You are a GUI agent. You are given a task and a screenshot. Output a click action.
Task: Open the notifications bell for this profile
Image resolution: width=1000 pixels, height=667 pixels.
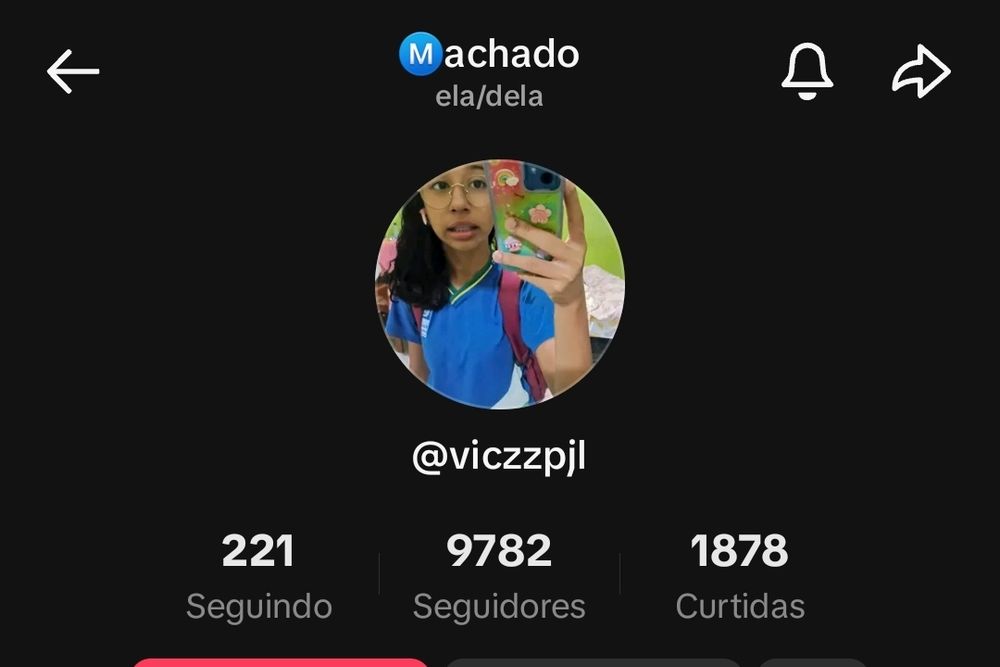tap(806, 72)
